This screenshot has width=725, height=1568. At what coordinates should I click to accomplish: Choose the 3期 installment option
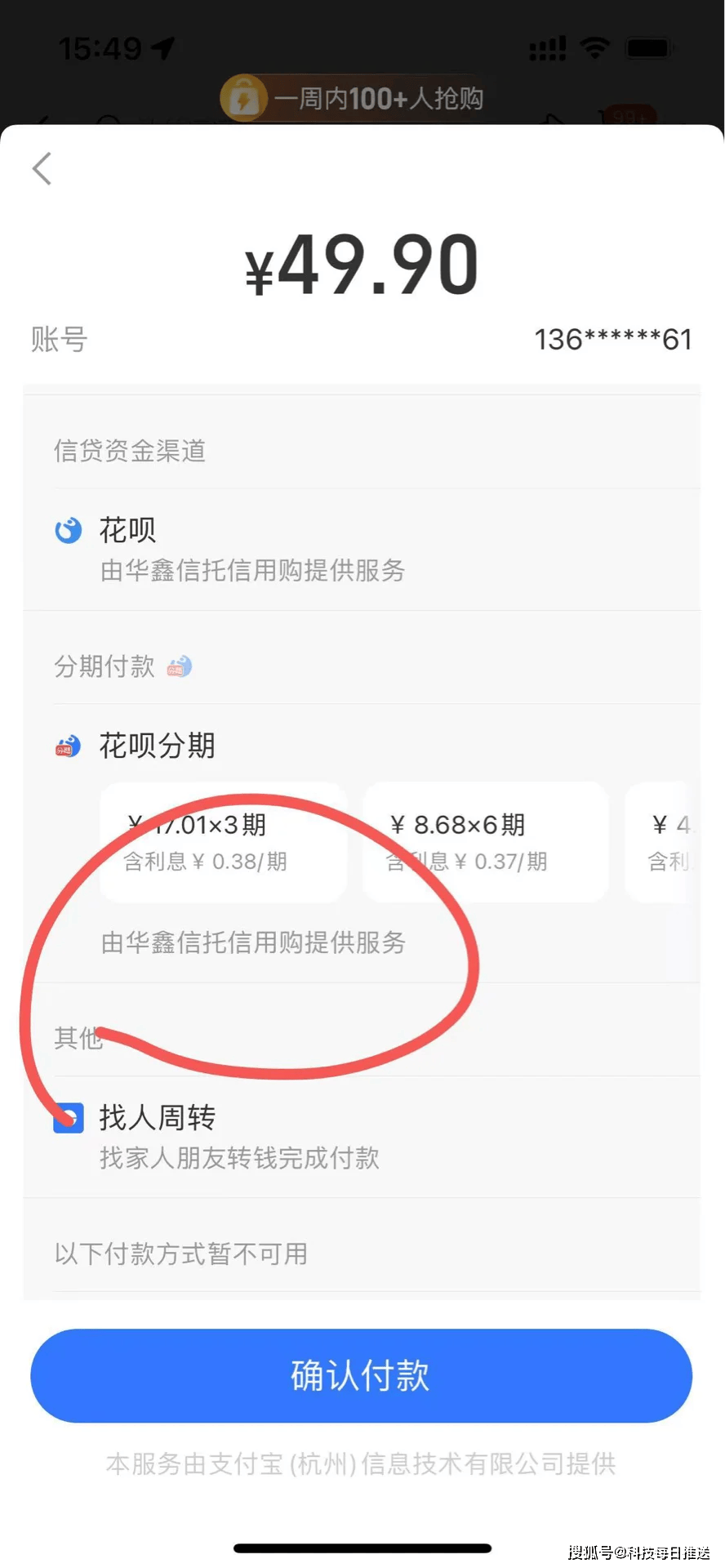[x=223, y=842]
